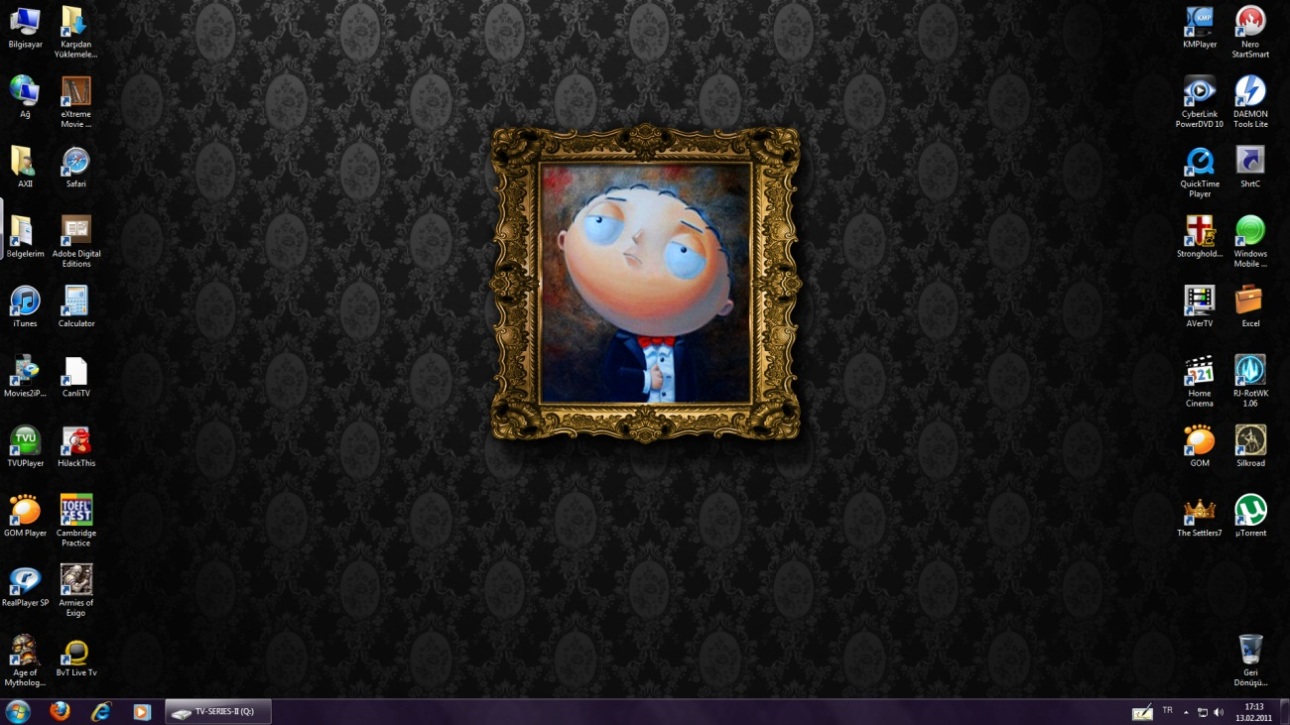The image size is (1290, 725).
Task: Select the QuickTime Player shortcut
Action: point(1199,162)
